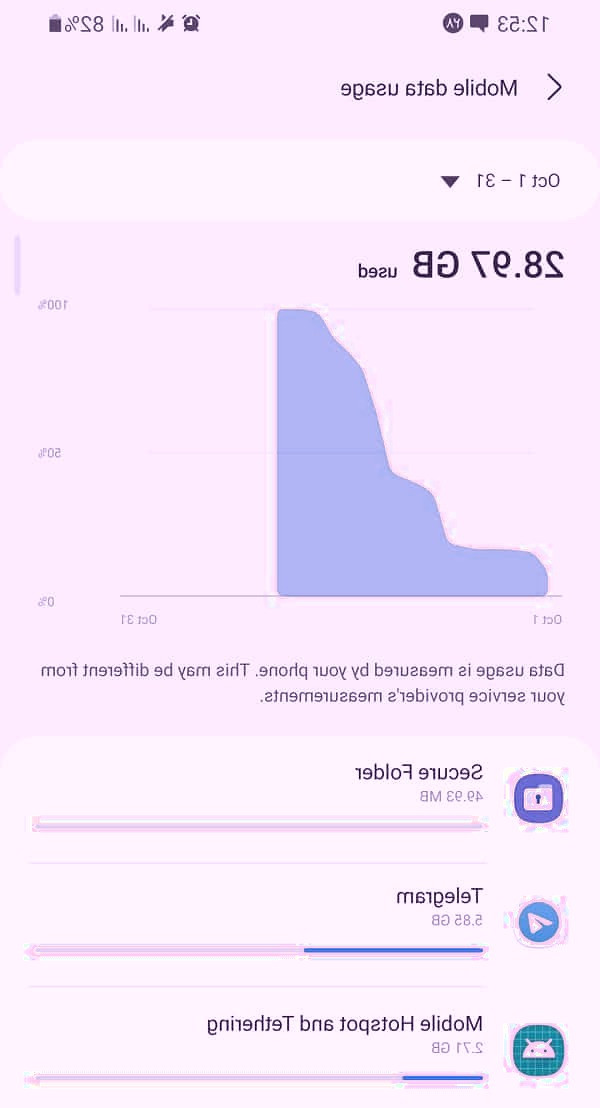Open Secure Folder data usage details

coord(300,796)
